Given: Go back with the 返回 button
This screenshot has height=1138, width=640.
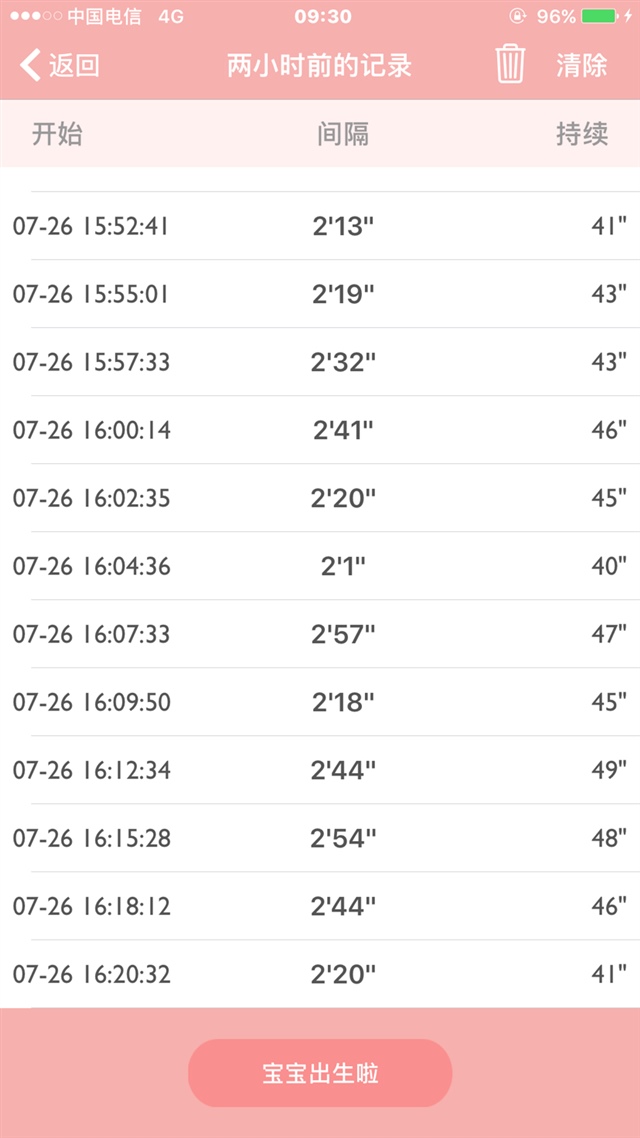Looking at the screenshot, I should click(61, 66).
